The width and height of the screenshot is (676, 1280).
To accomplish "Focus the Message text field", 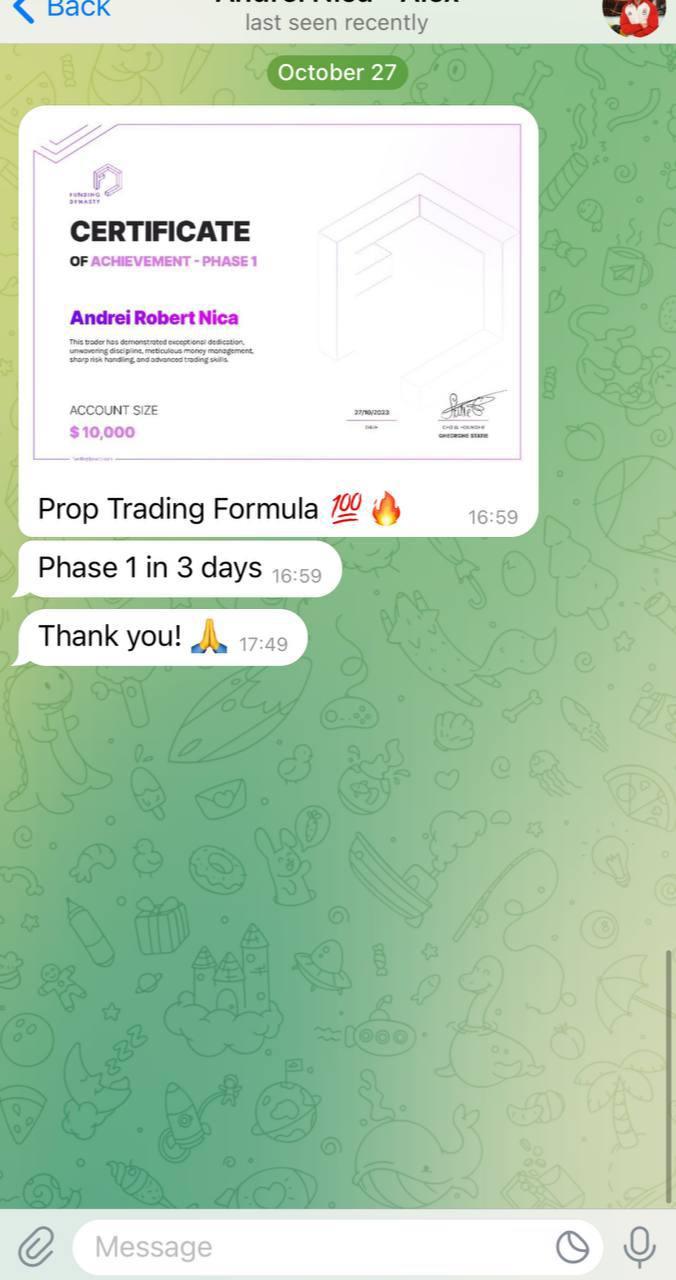I will pyautogui.click(x=310, y=1247).
